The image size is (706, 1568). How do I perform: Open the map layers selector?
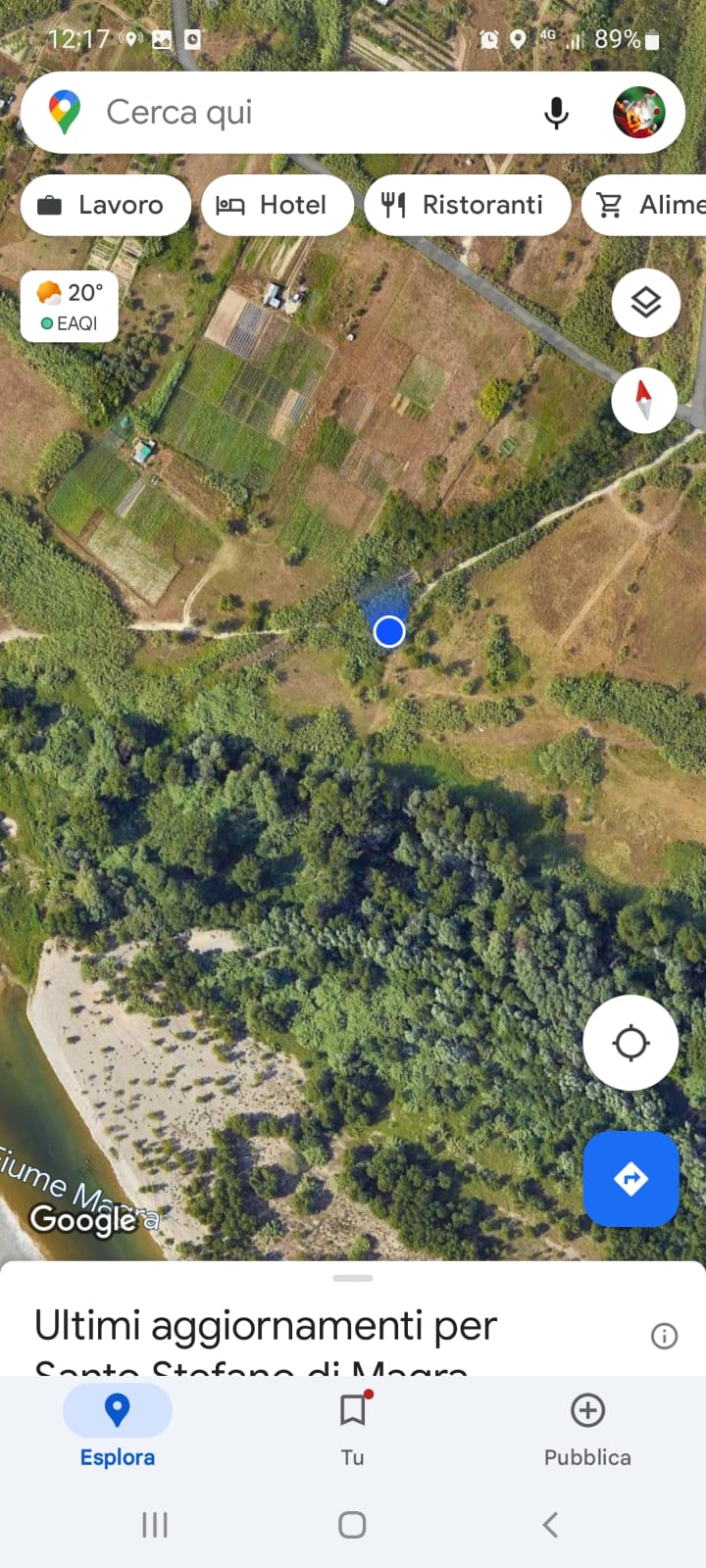645,303
